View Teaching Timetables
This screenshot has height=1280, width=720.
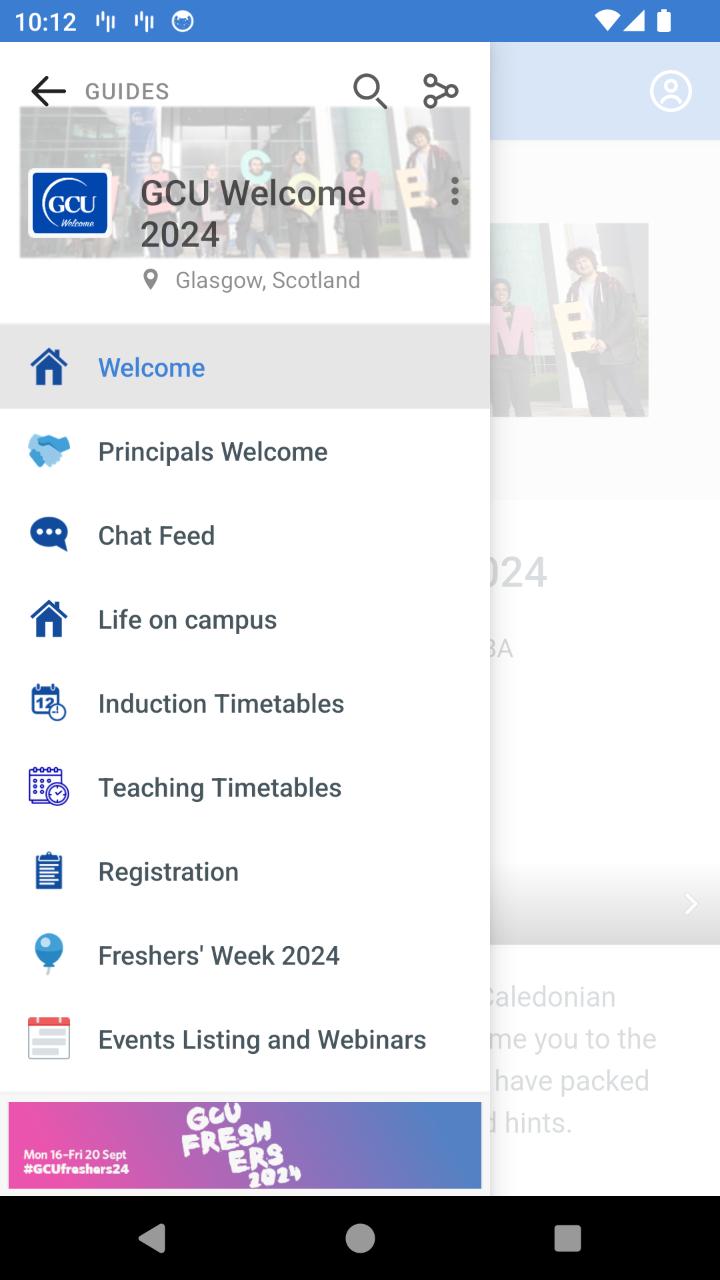point(245,787)
